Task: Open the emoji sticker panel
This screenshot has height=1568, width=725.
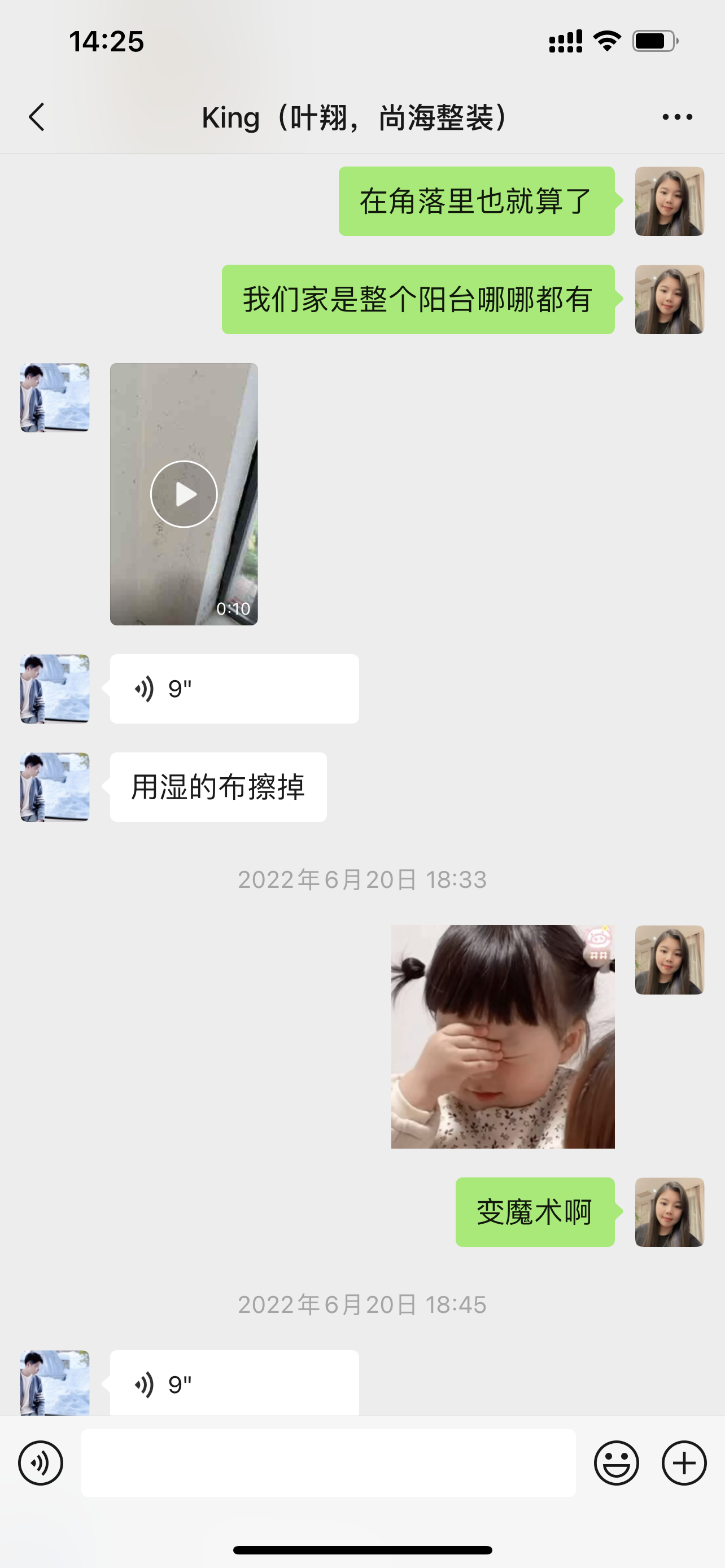Action: (x=616, y=1462)
